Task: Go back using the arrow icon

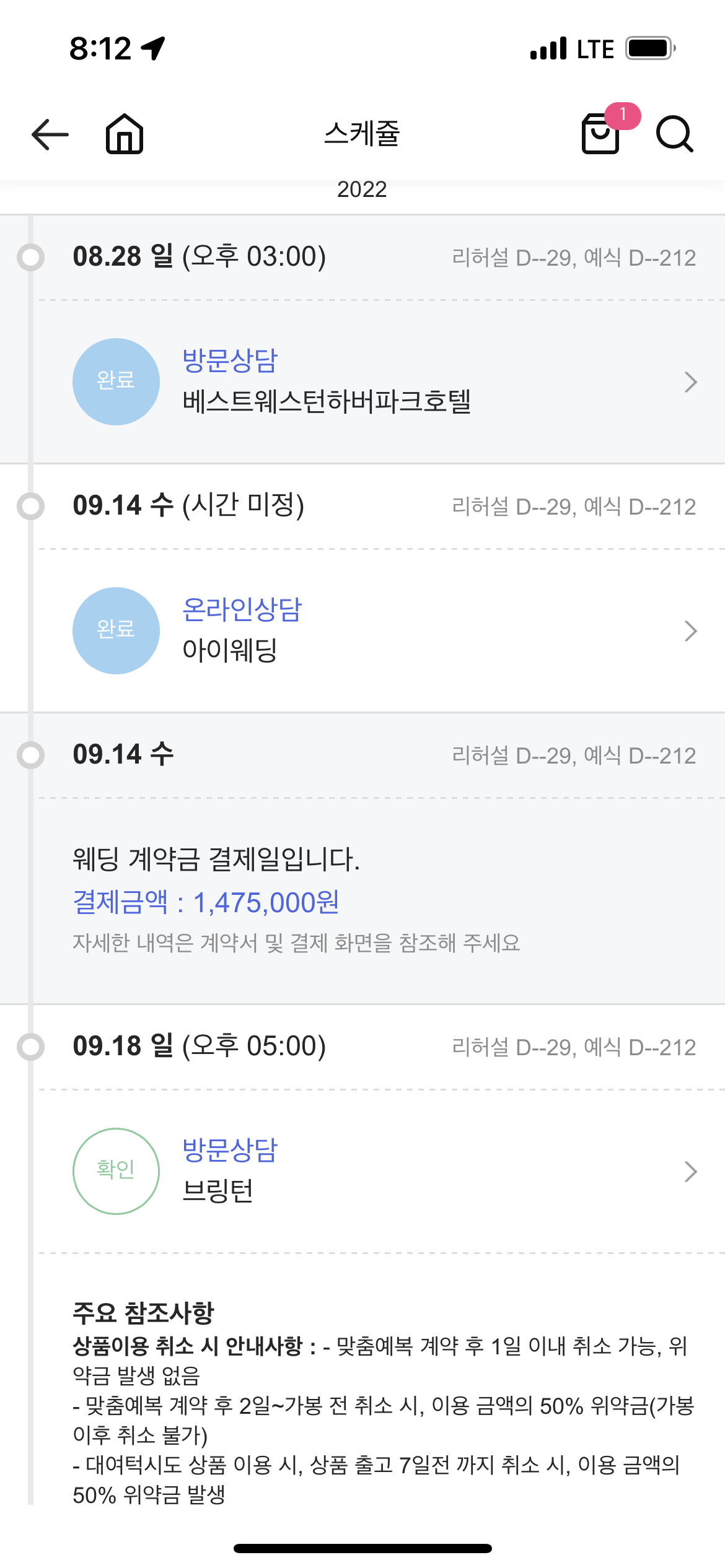Action: tap(50, 134)
